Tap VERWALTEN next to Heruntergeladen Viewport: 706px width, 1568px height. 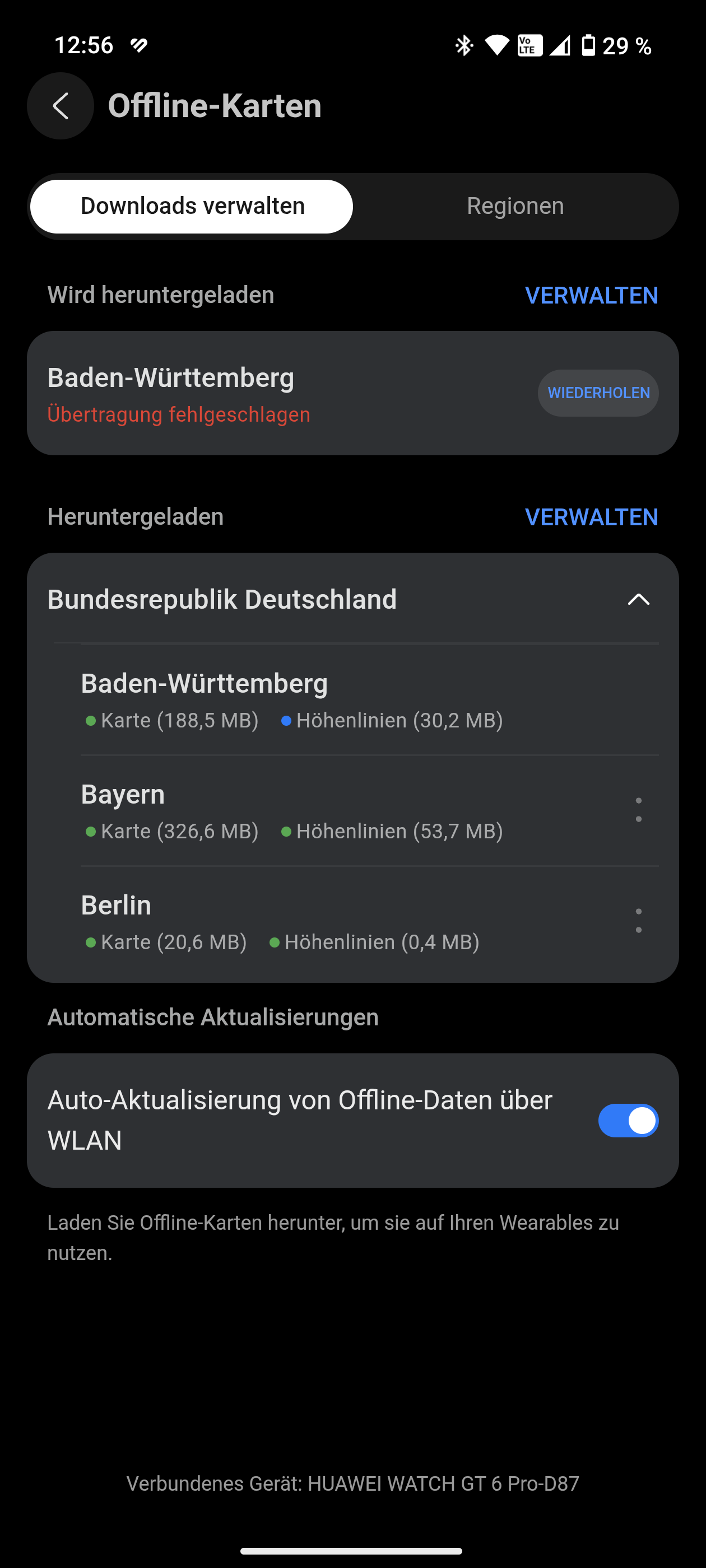[591, 517]
